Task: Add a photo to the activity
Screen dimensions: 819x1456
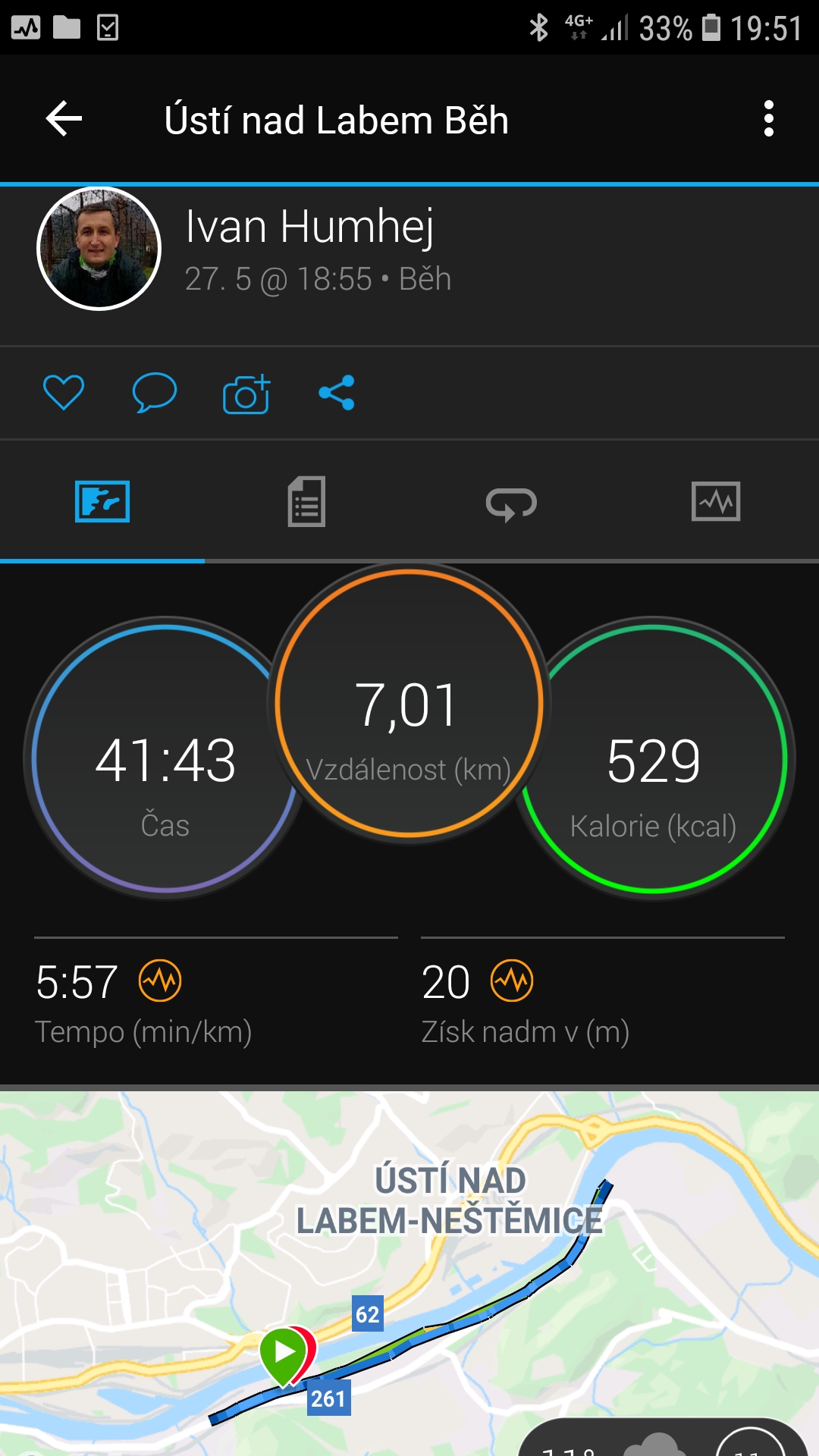Action: 246,394
